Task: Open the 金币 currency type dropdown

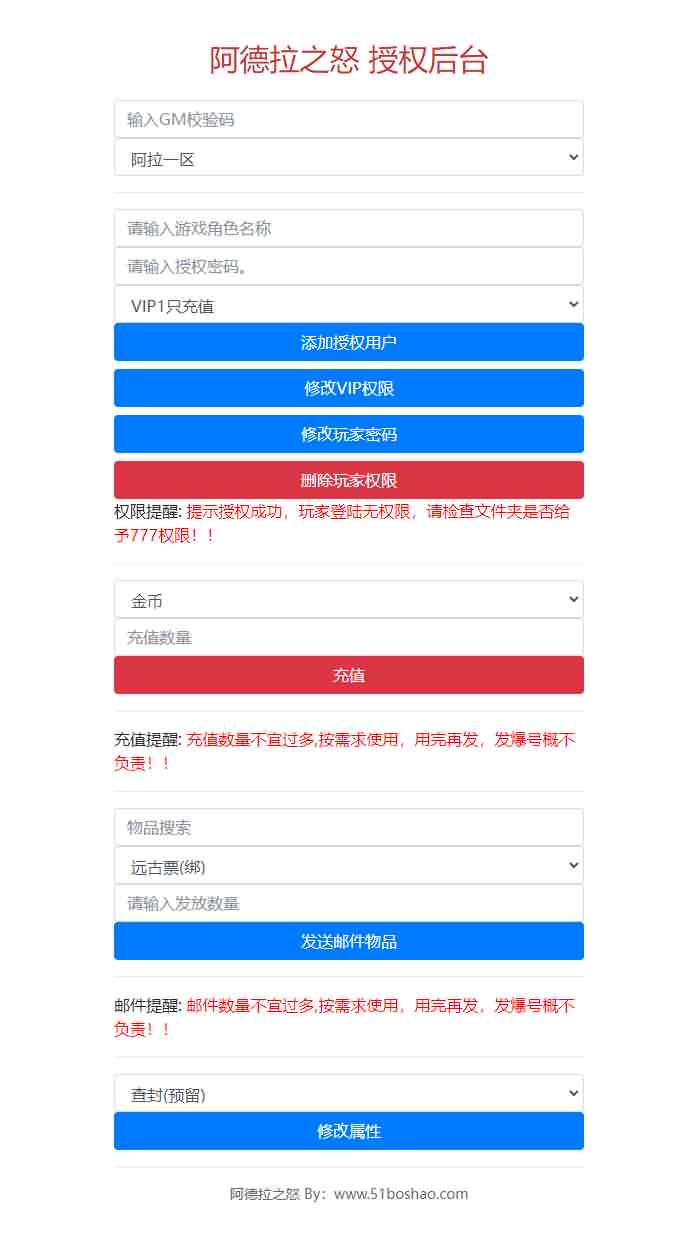Action: pyautogui.click(x=348, y=600)
